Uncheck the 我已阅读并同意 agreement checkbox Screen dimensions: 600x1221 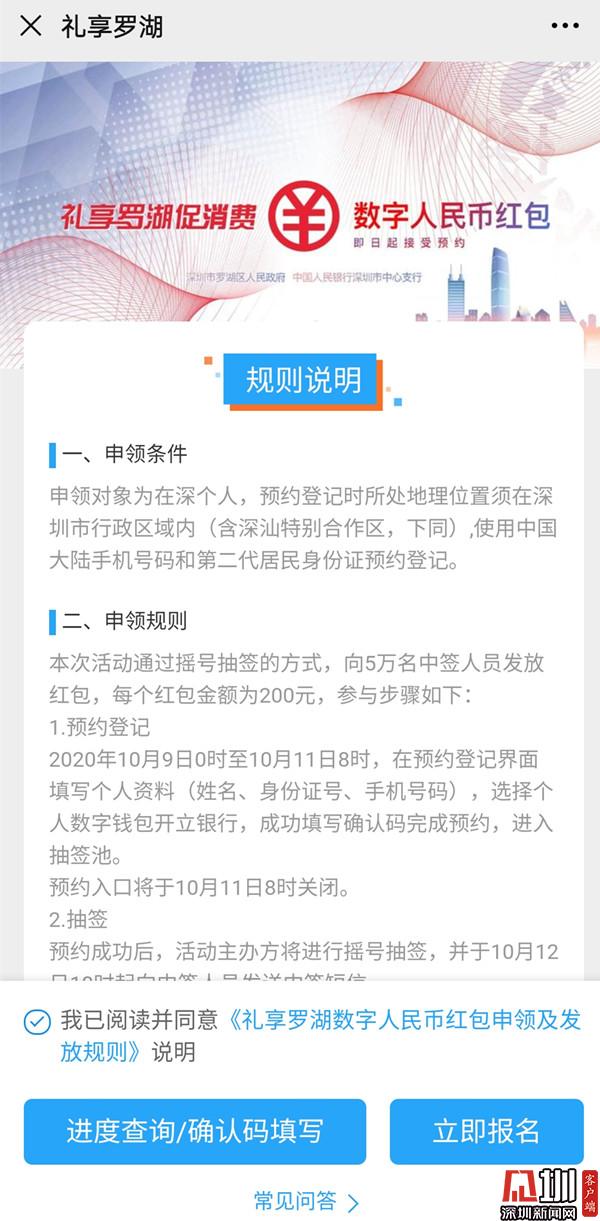click(37, 1021)
